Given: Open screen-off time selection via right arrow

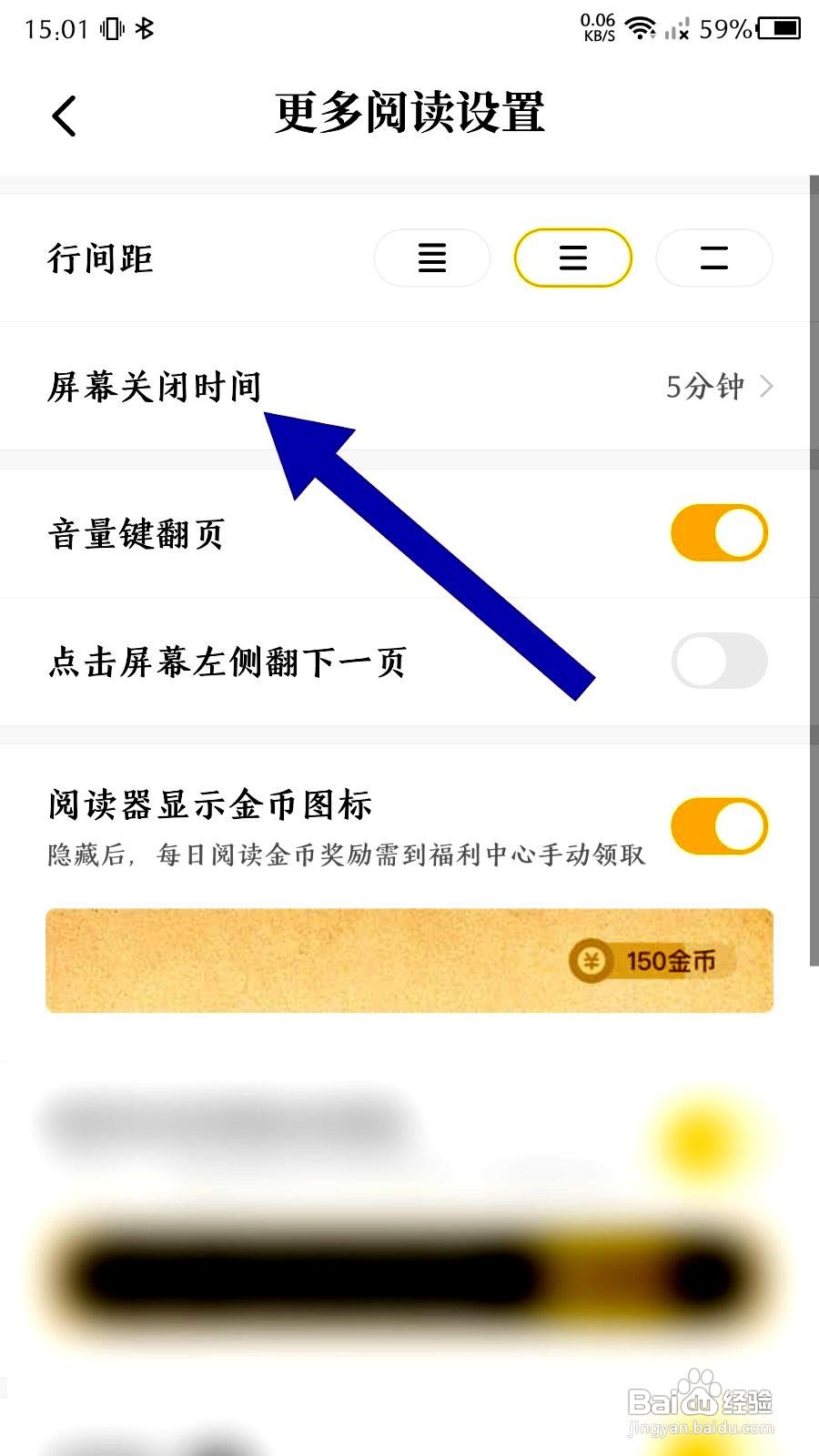Looking at the screenshot, I should (769, 387).
